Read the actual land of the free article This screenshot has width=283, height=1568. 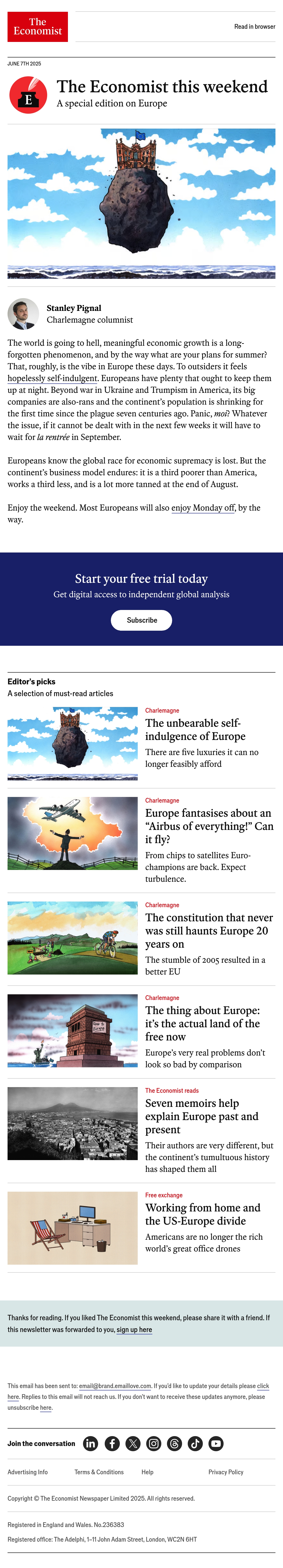pyautogui.click(x=203, y=1023)
